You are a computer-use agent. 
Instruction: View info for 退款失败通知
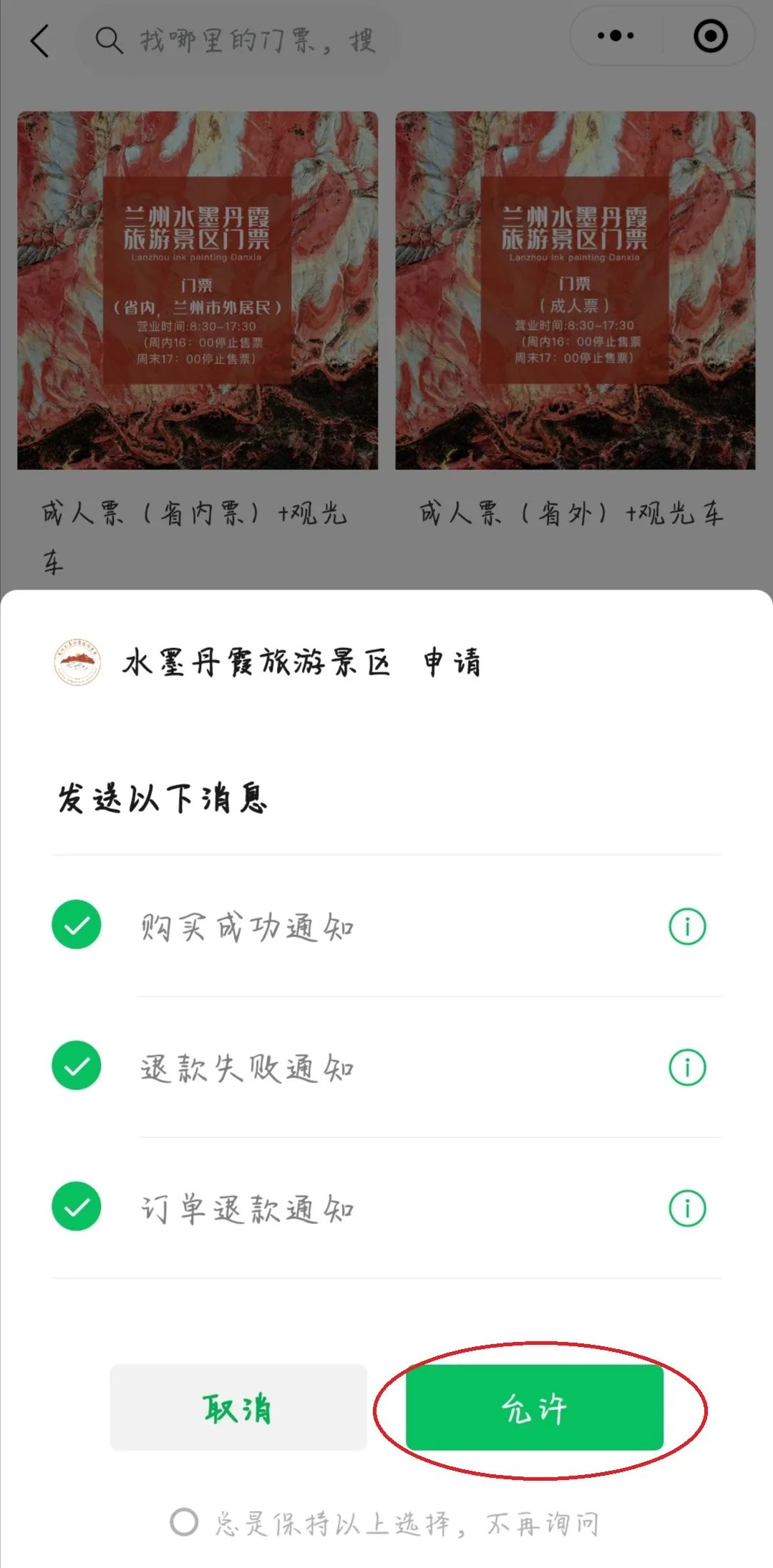687,1067
